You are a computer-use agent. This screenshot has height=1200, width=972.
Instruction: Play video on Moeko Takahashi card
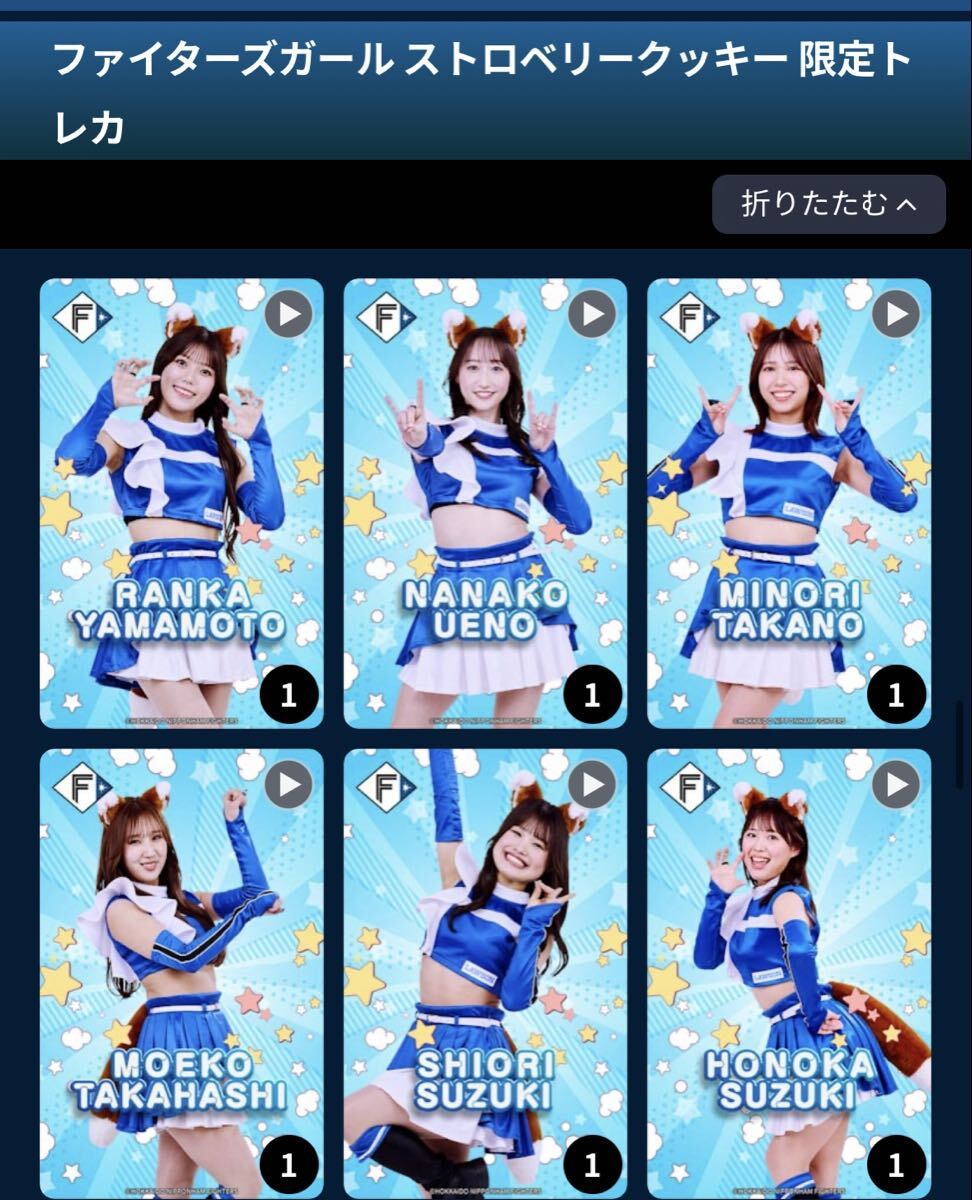(x=288, y=785)
